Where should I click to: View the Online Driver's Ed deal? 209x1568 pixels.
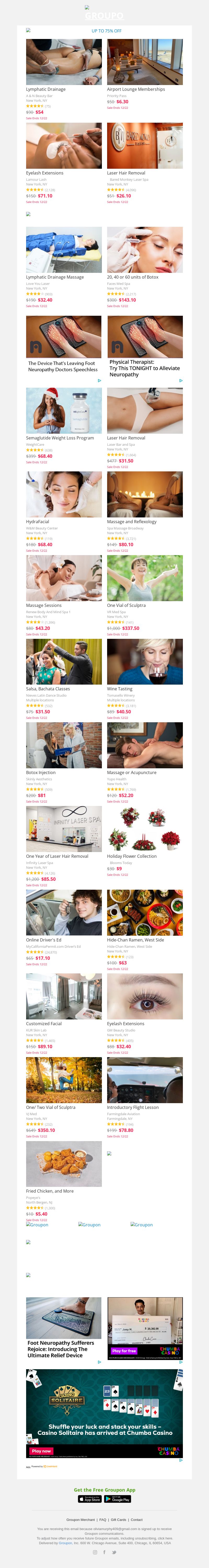click(x=63, y=912)
